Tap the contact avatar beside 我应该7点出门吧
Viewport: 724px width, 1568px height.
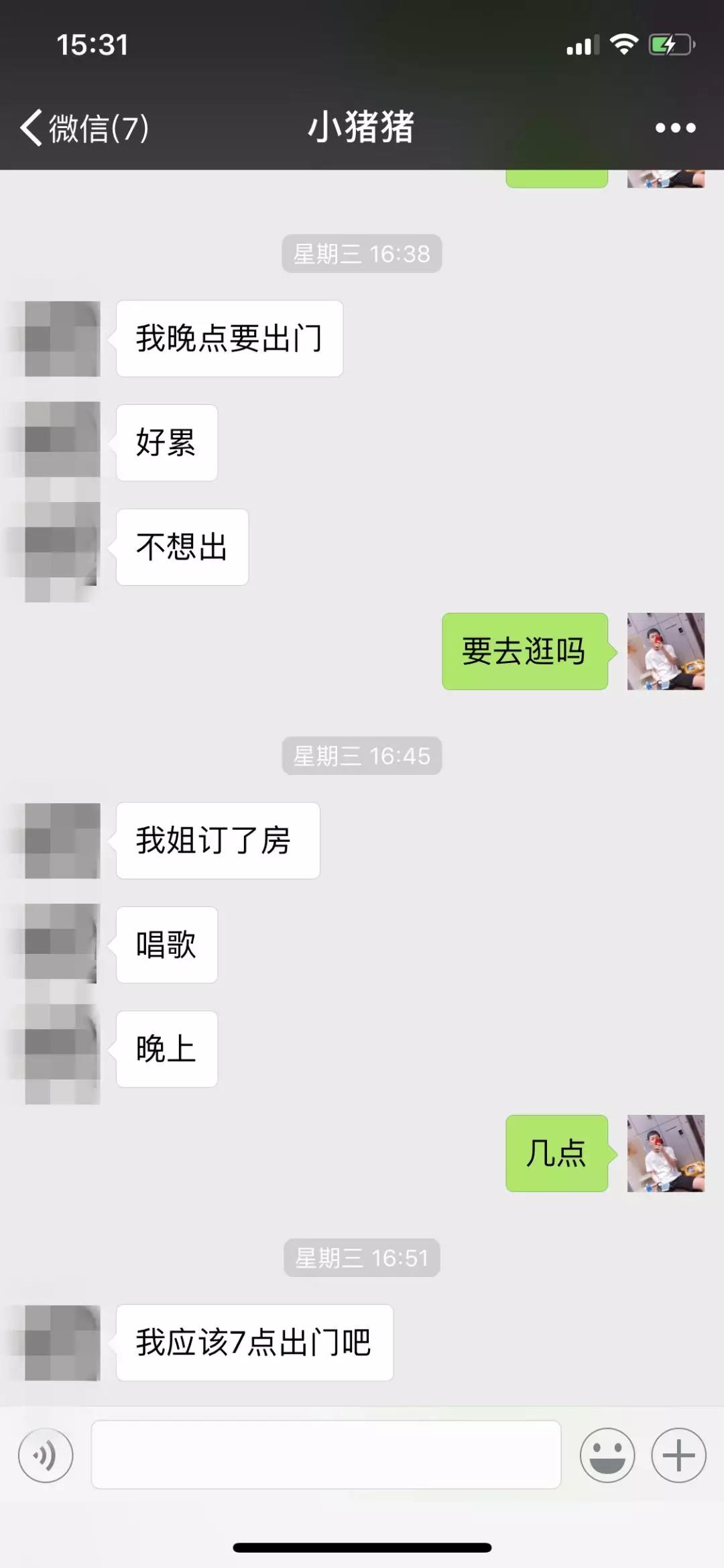[62, 1342]
